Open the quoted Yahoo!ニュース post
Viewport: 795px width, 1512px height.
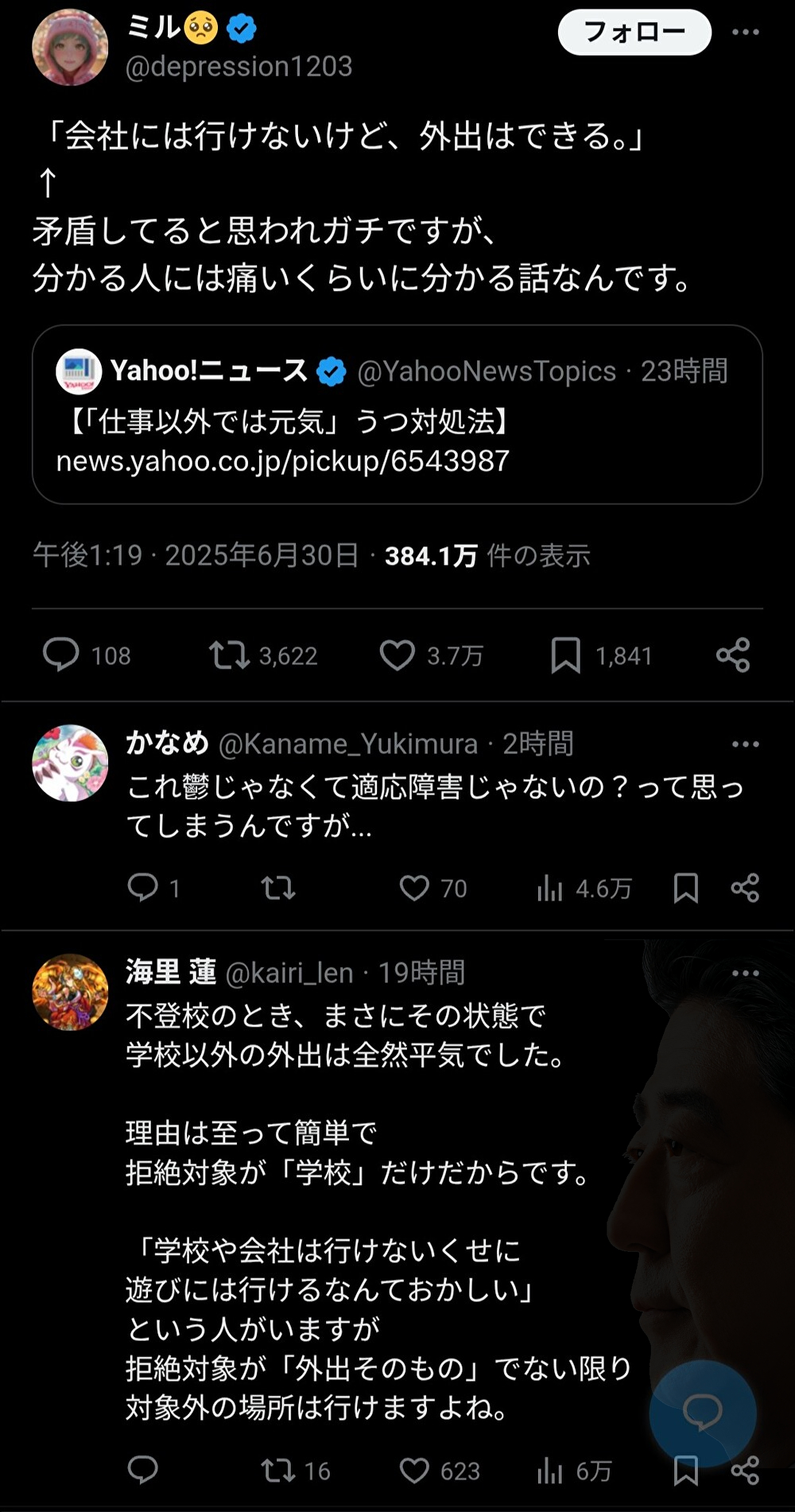397,414
